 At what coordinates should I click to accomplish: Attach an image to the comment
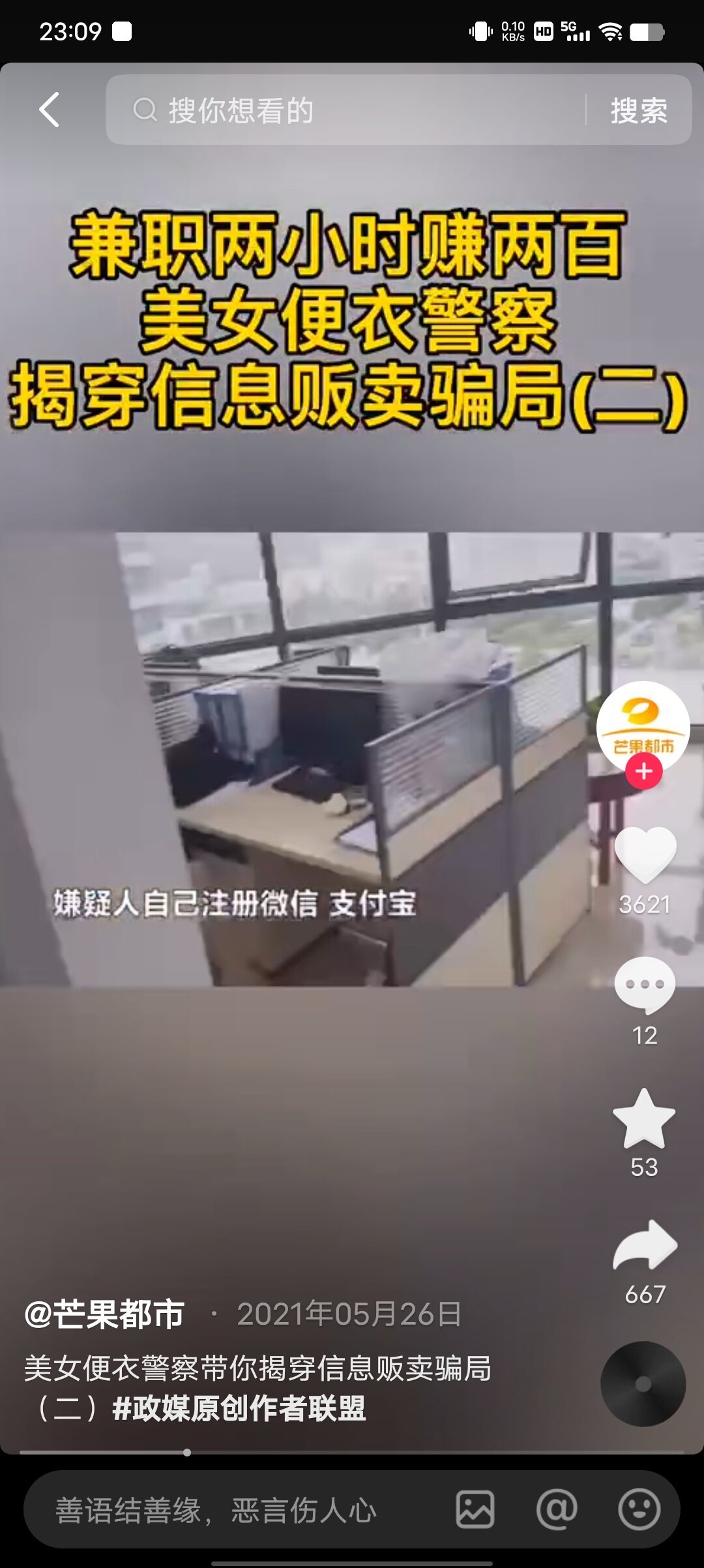[x=475, y=1509]
